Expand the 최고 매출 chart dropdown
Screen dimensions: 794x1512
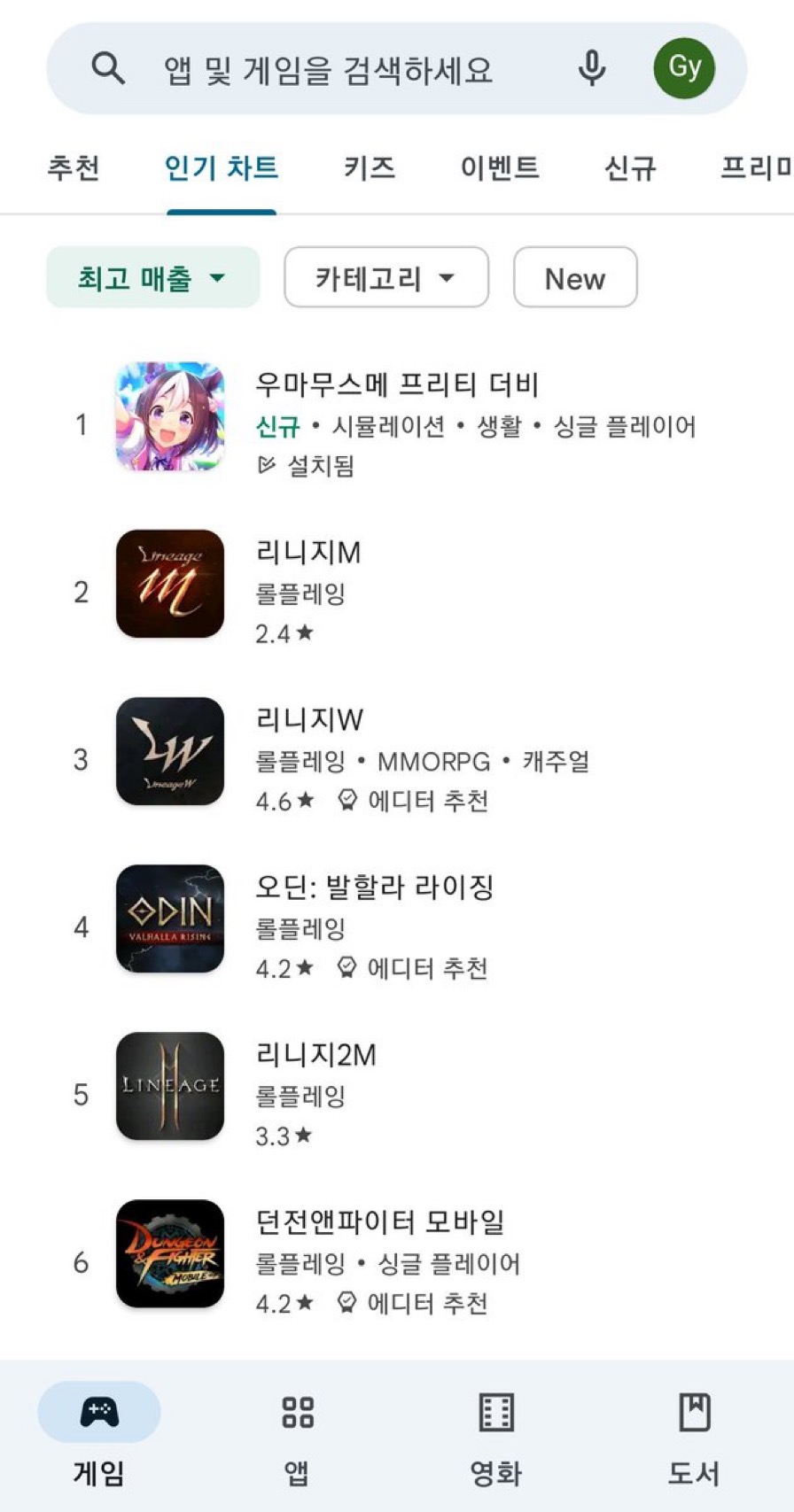pyautogui.click(x=152, y=278)
